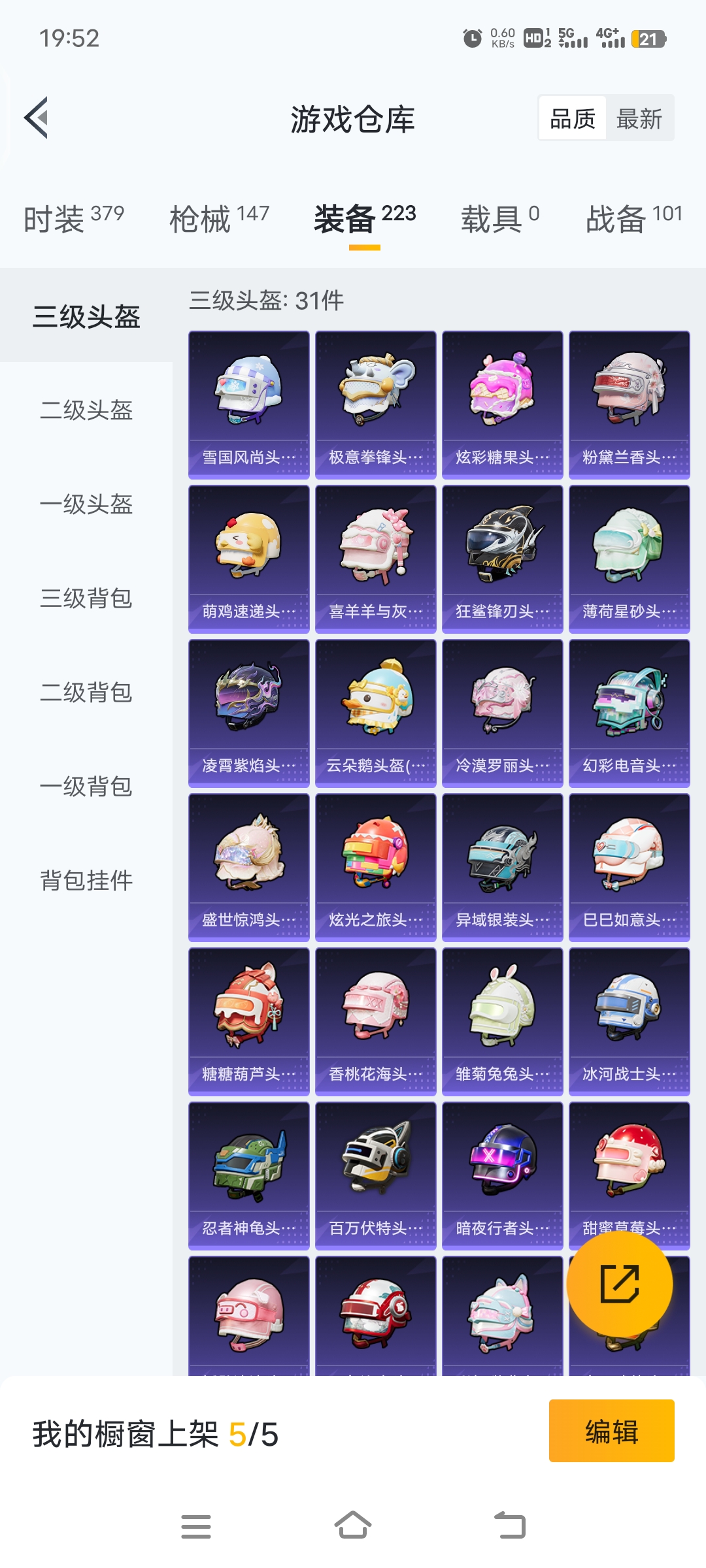Tap the 编辑 button
Screen dimensions: 706x1568
[x=612, y=1431]
